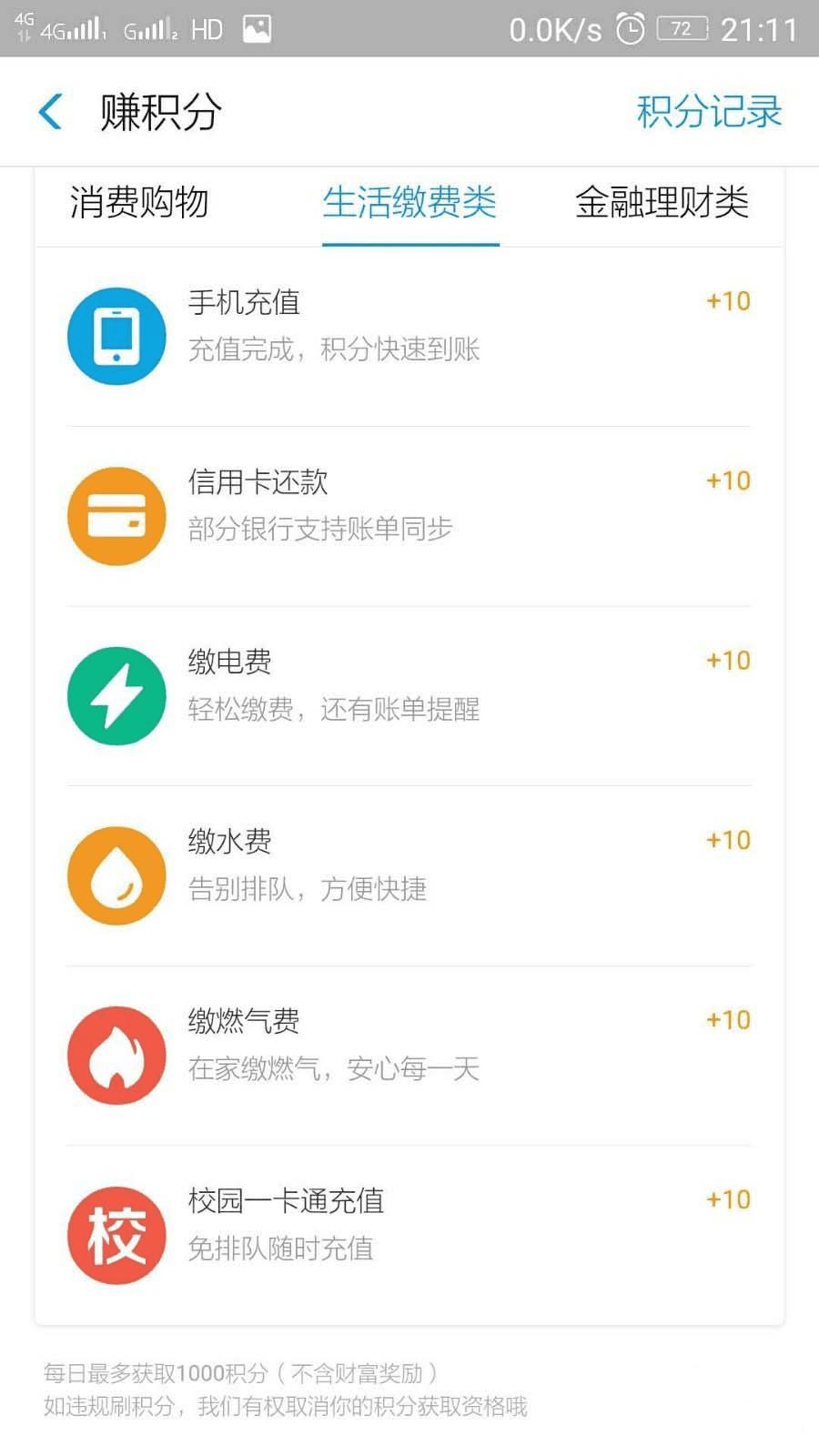819x1456 pixels.
Task: Go back from the 赚积分 page
Action: tap(51, 112)
